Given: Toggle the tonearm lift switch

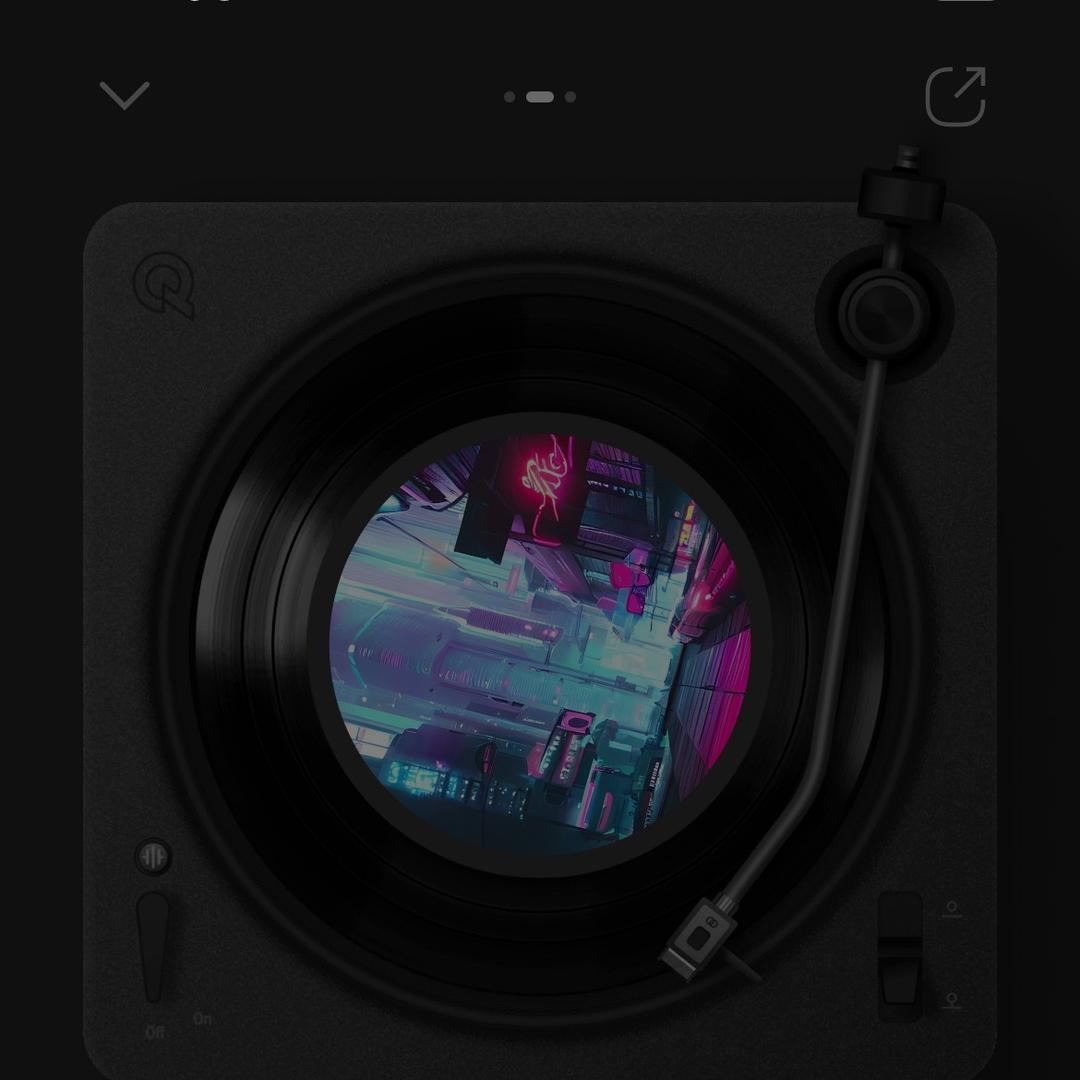Looking at the screenshot, I should coord(900,955).
